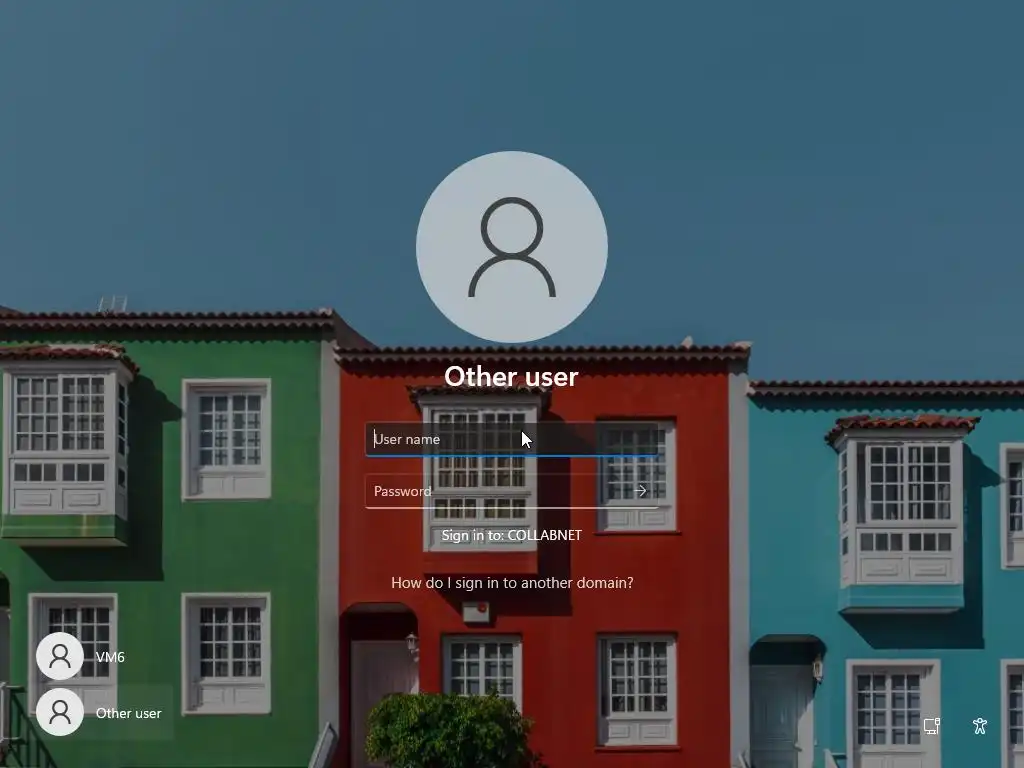Select the VM6 user account
Screen dimensions: 1024x768
coord(82,657)
